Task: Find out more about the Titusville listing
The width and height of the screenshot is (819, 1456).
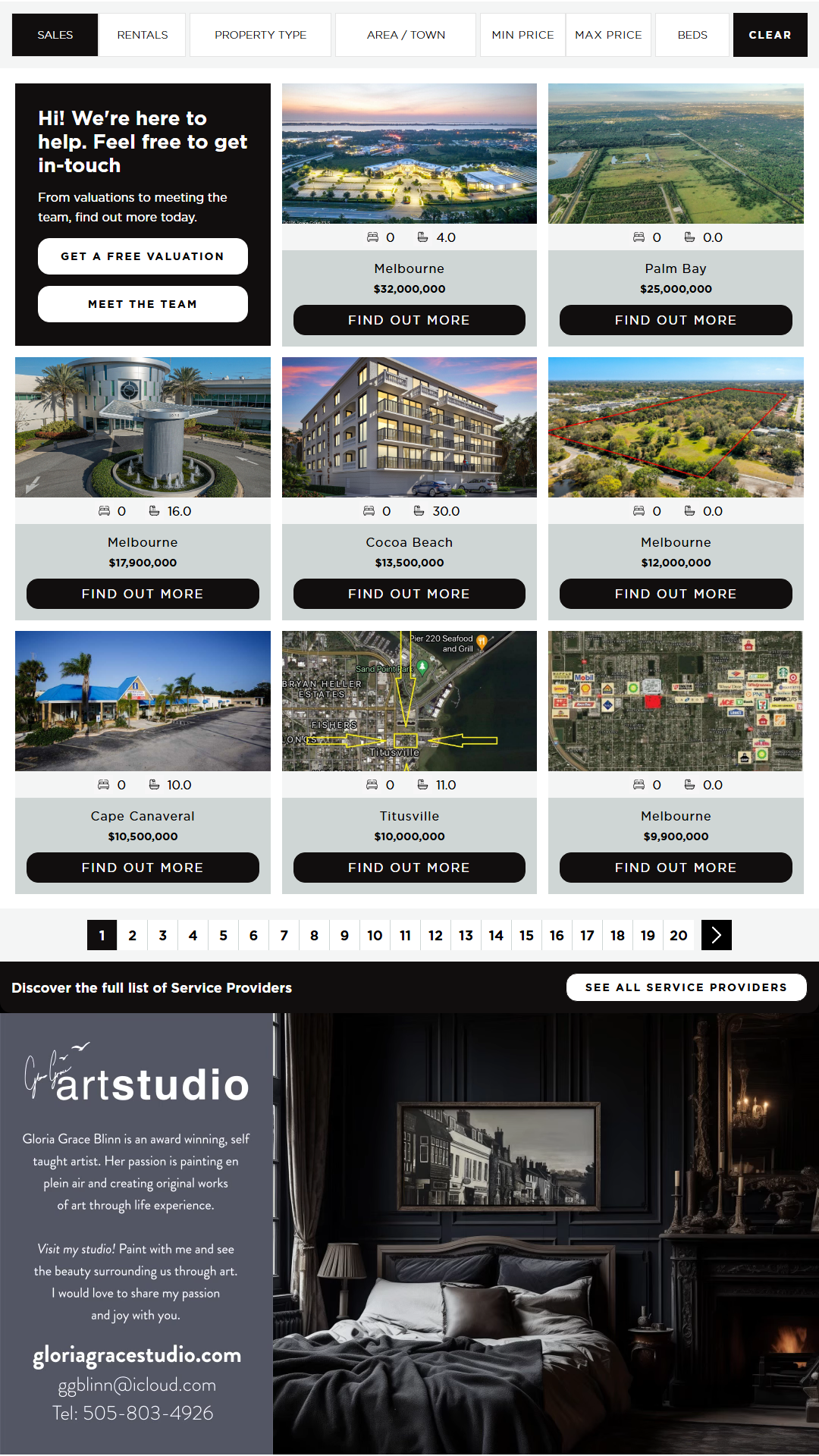Action: click(409, 868)
